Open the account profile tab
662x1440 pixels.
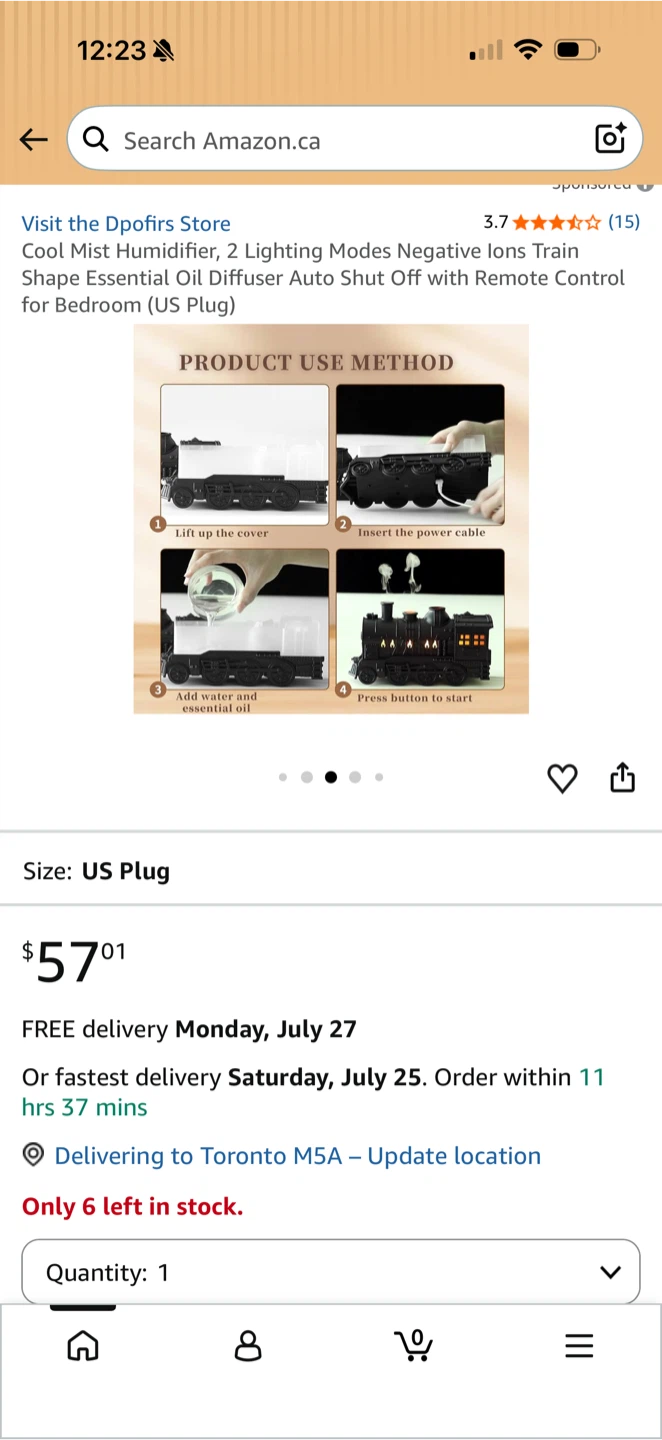click(248, 1346)
